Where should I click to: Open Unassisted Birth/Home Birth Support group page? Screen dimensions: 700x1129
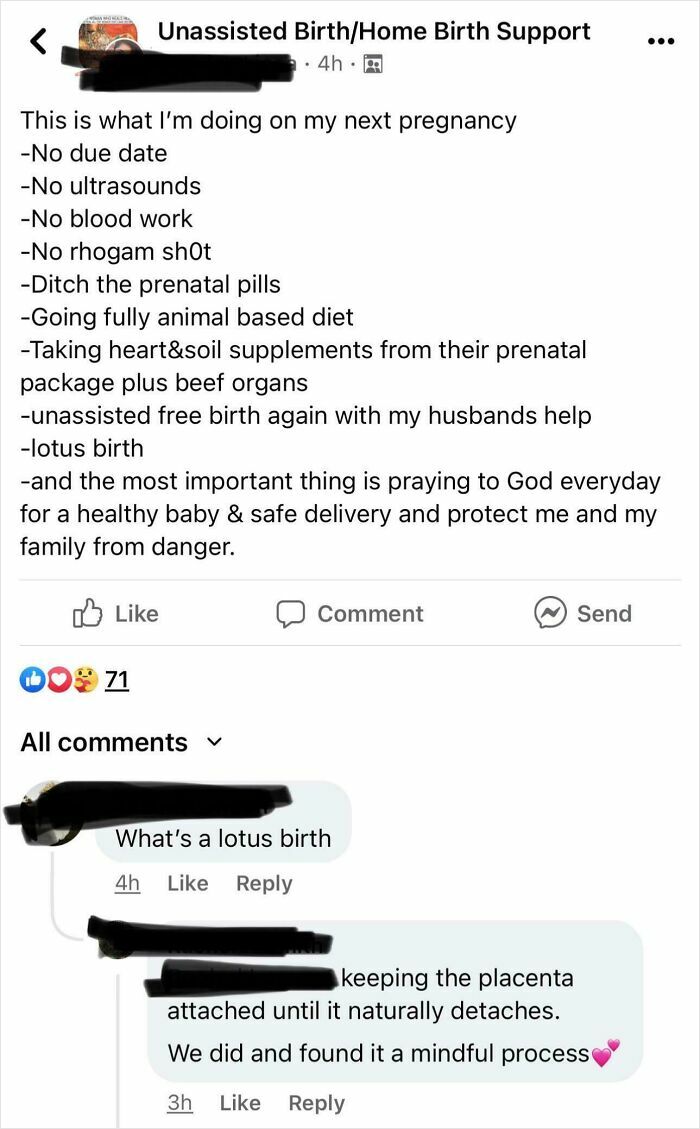click(x=374, y=31)
